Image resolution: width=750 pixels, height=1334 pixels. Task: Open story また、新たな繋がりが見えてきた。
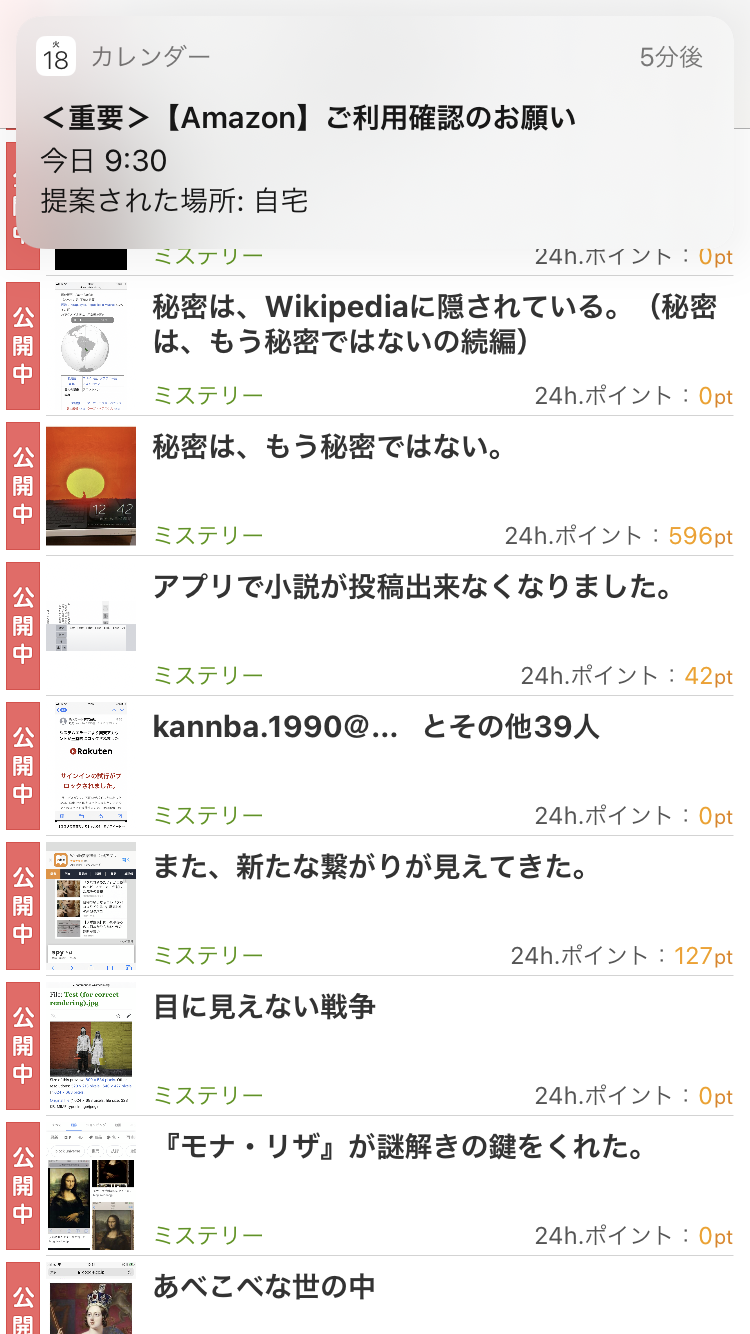(369, 867)
